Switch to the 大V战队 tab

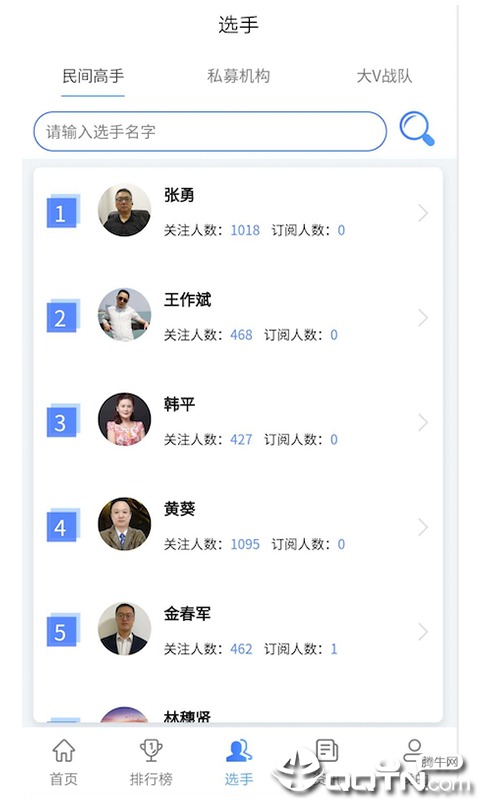tap(384, 77)
